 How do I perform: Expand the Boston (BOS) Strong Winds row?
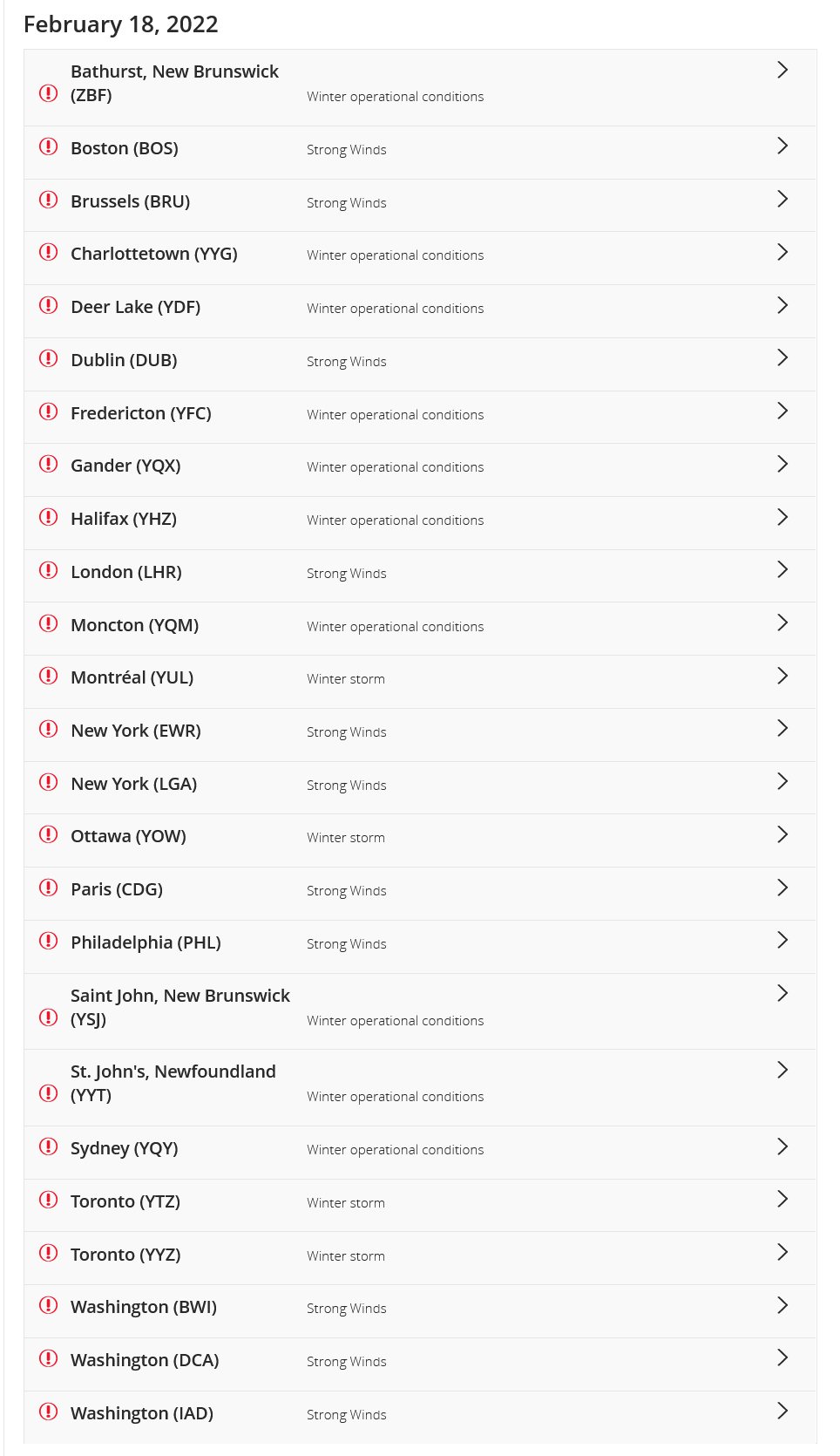420,153
